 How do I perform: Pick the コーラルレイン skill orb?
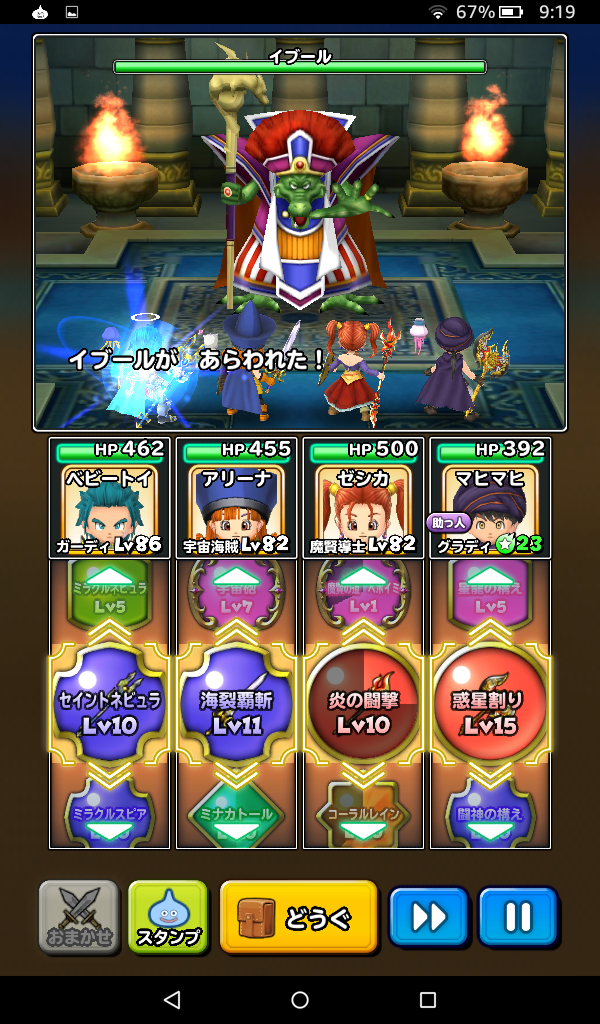pos(363,812)
